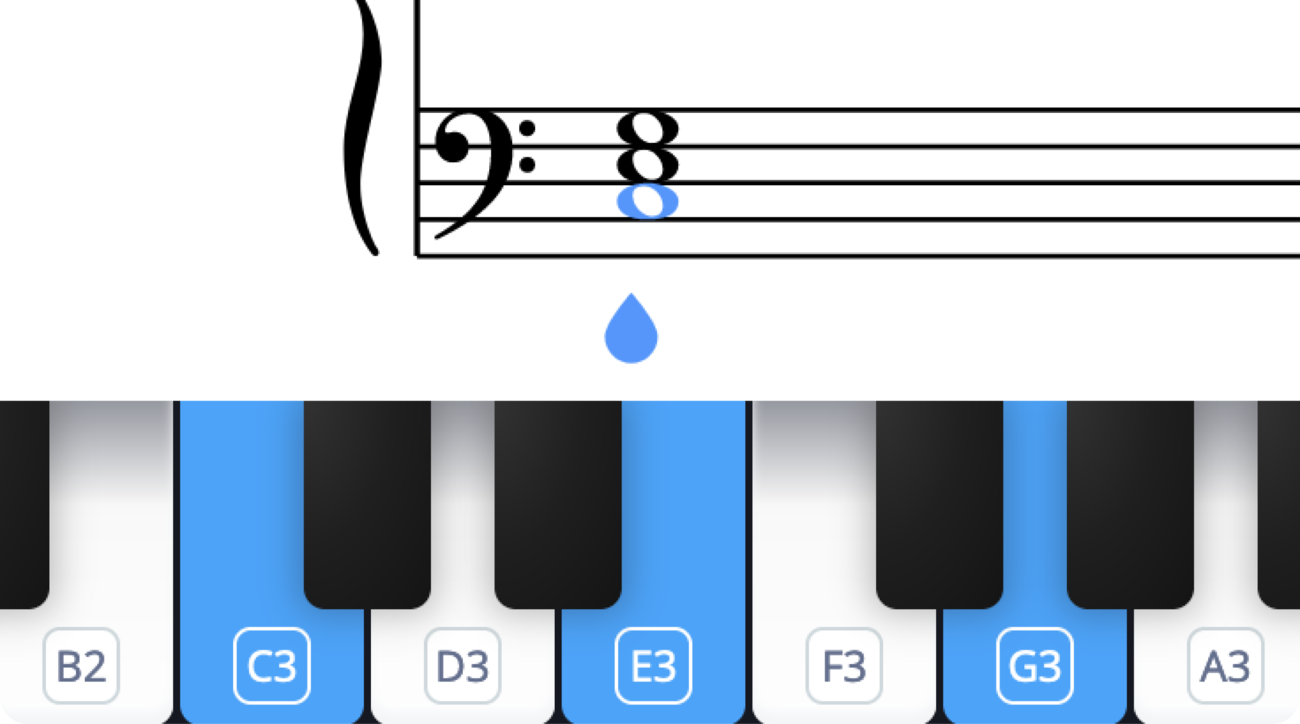This screenshot has width=1300, height=724.
Task: Play the highlighted G3 key
Action: 1035,665
